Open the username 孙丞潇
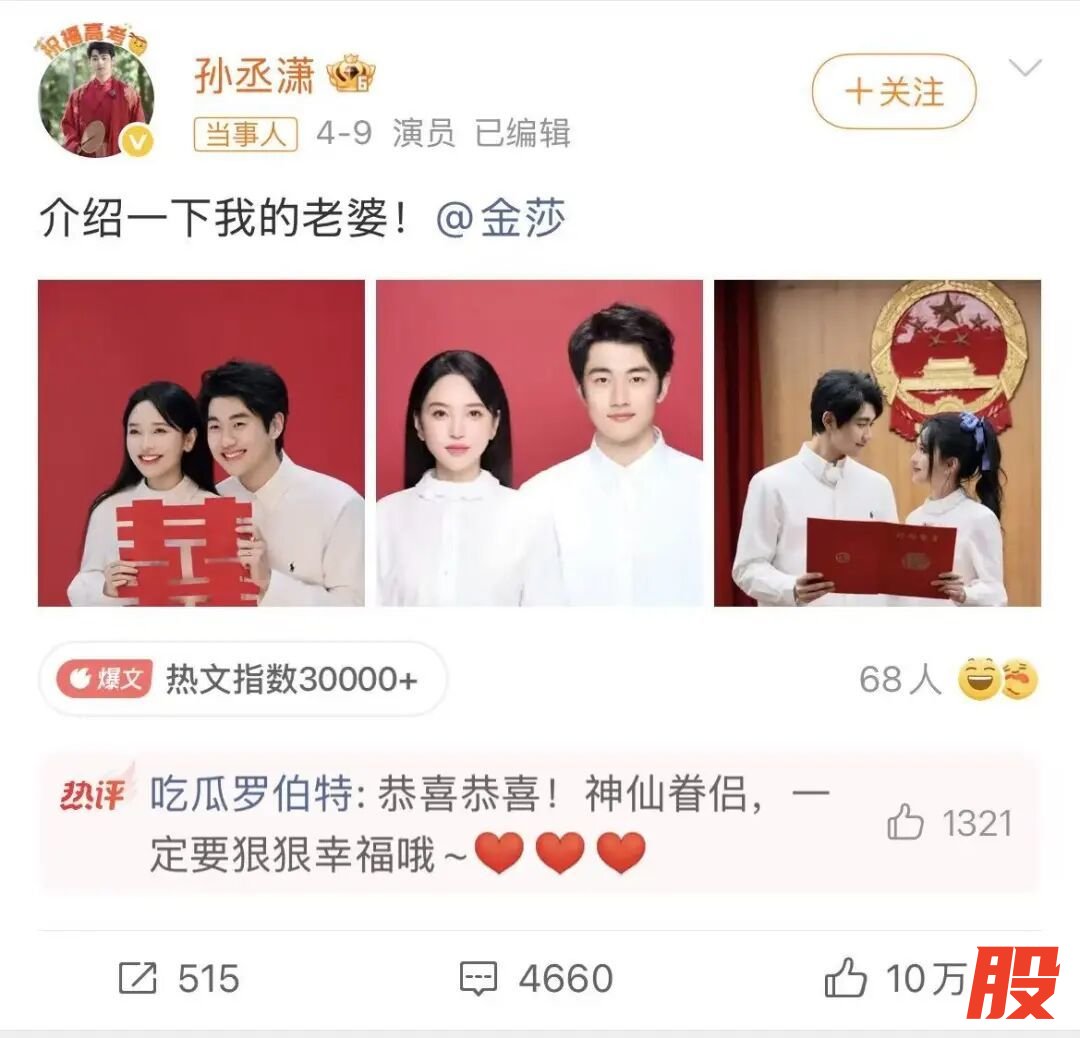1080x1038 pixels. pyautogui.click(x=254, y=76)
